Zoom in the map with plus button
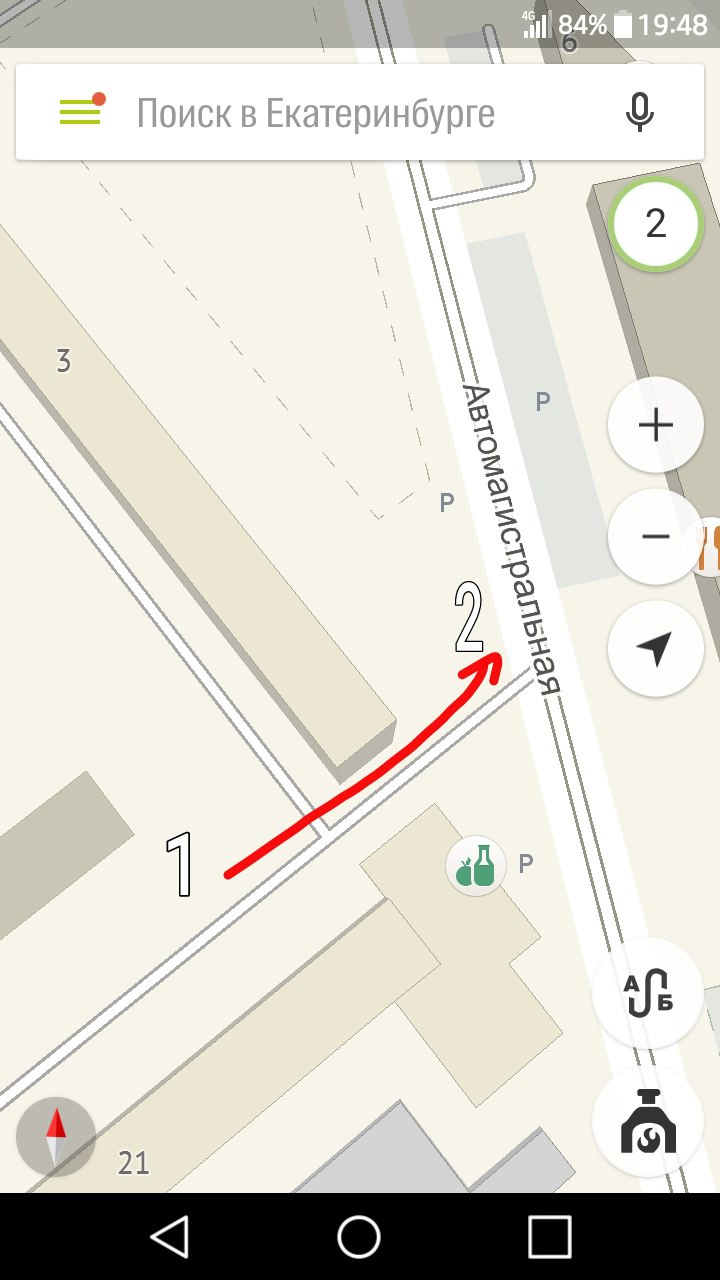This screenshot has width=720, height=1280. (x=656, y=426)
